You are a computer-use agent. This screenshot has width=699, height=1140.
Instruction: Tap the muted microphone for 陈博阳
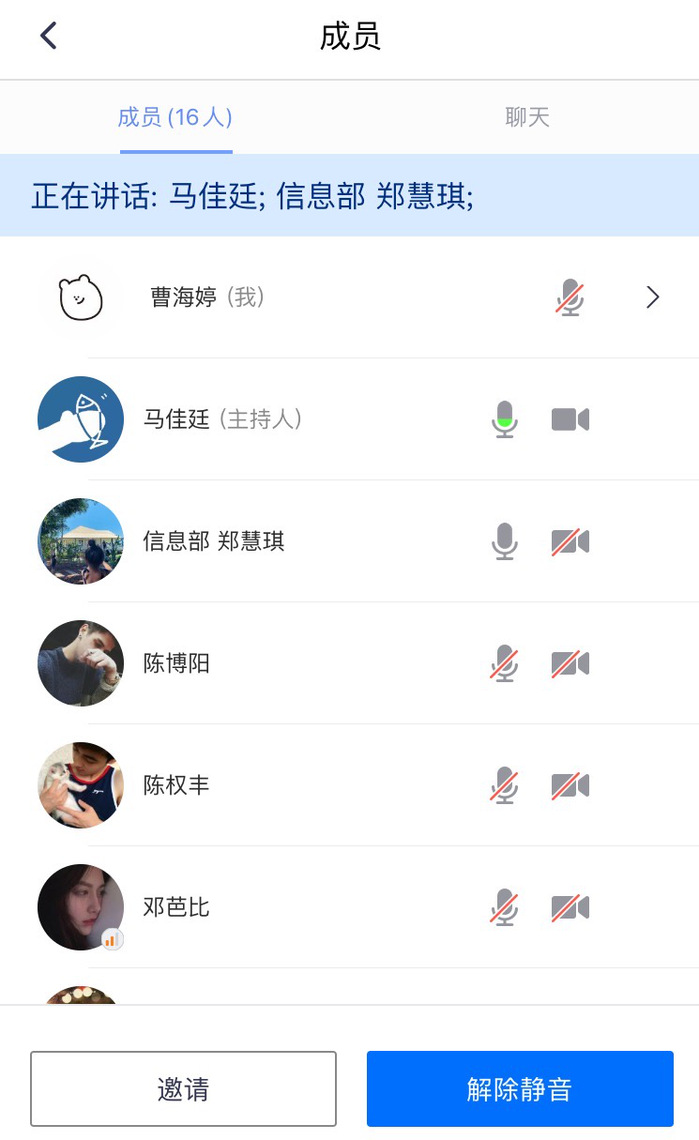pos(505,664)
